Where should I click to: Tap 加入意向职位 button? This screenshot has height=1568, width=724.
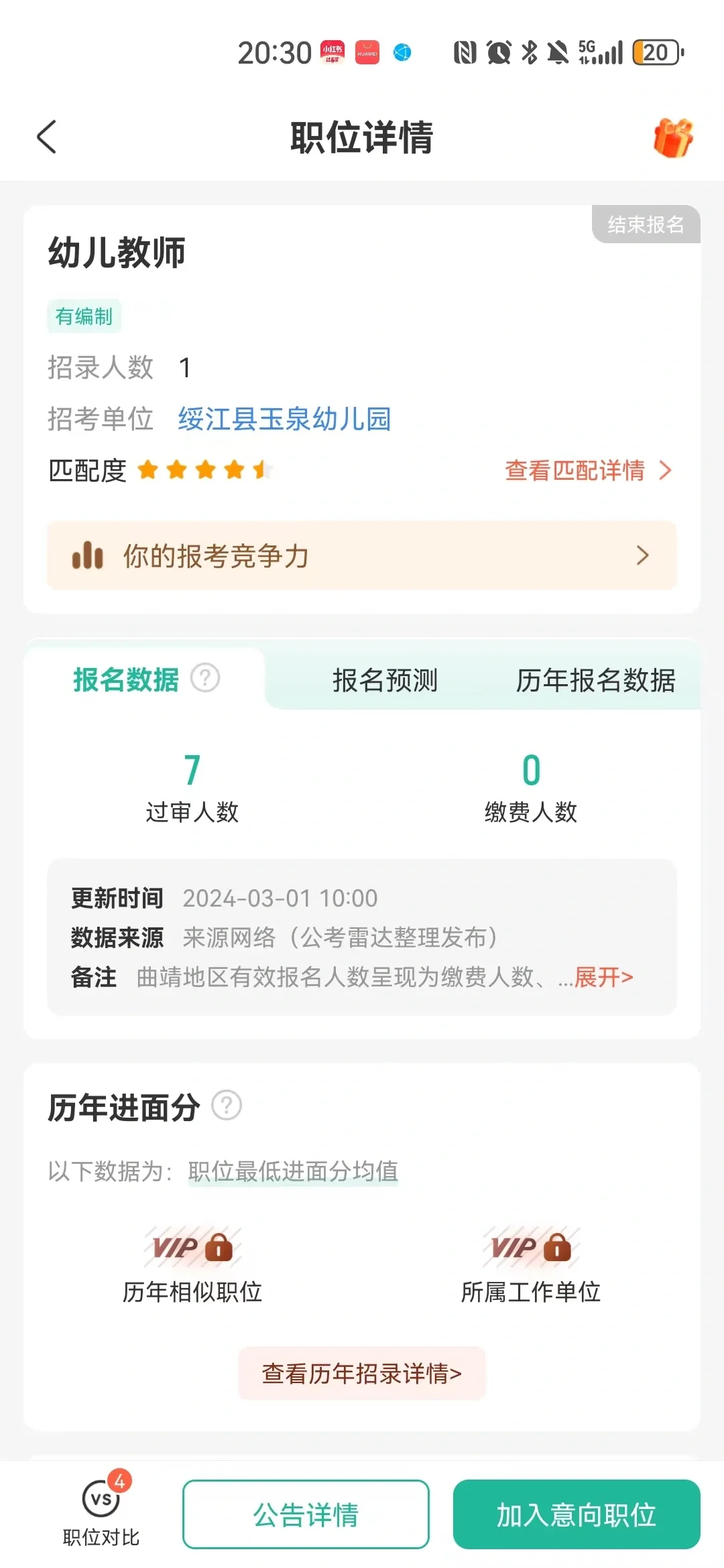(x=577, y=1514)
